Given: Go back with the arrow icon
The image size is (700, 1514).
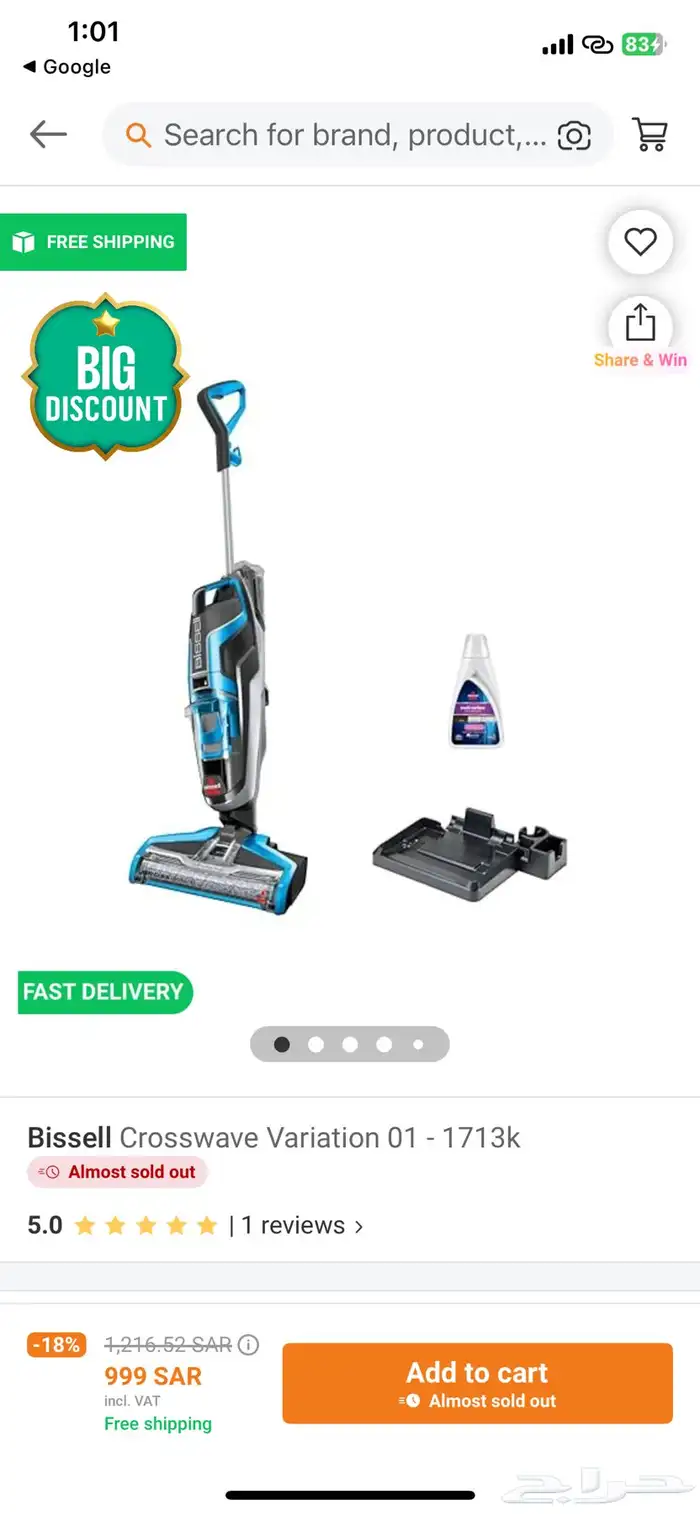Looking at the screenshot, I should click(48, 134).
